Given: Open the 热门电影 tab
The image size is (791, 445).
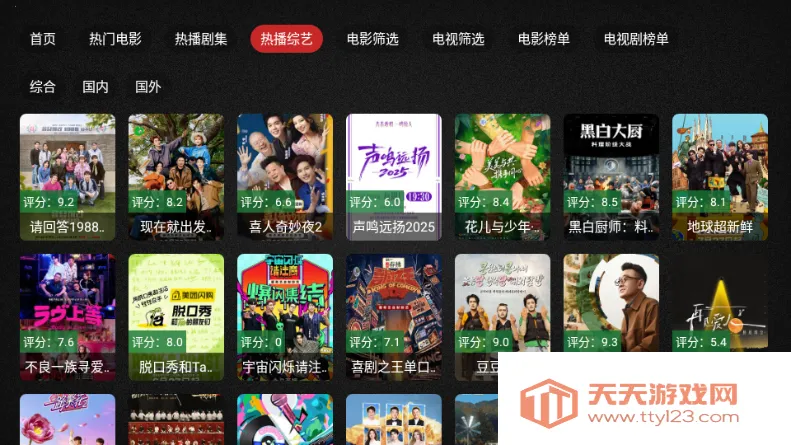Looking at the screenshot, I should point(115,39).
